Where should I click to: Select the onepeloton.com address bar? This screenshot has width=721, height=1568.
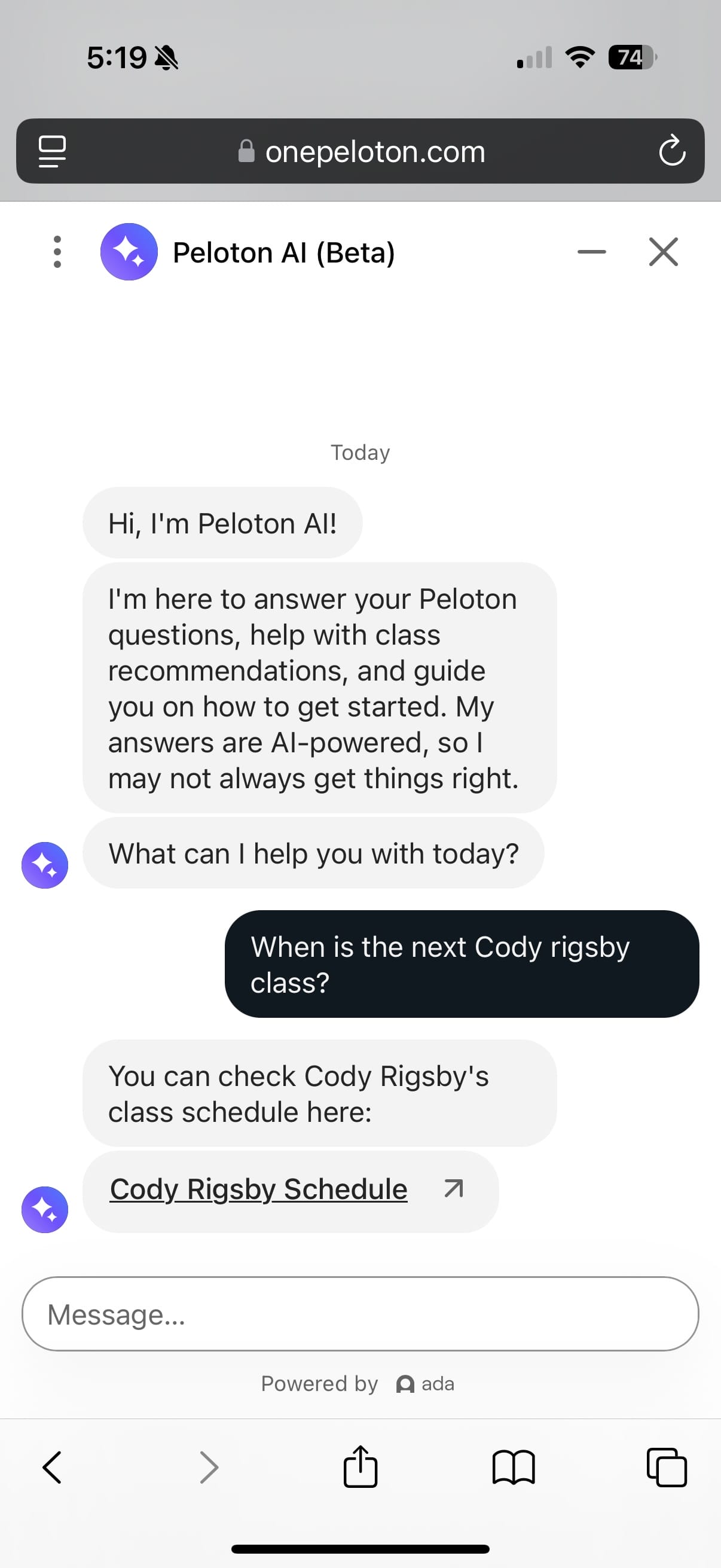click(x=363, y=151)
